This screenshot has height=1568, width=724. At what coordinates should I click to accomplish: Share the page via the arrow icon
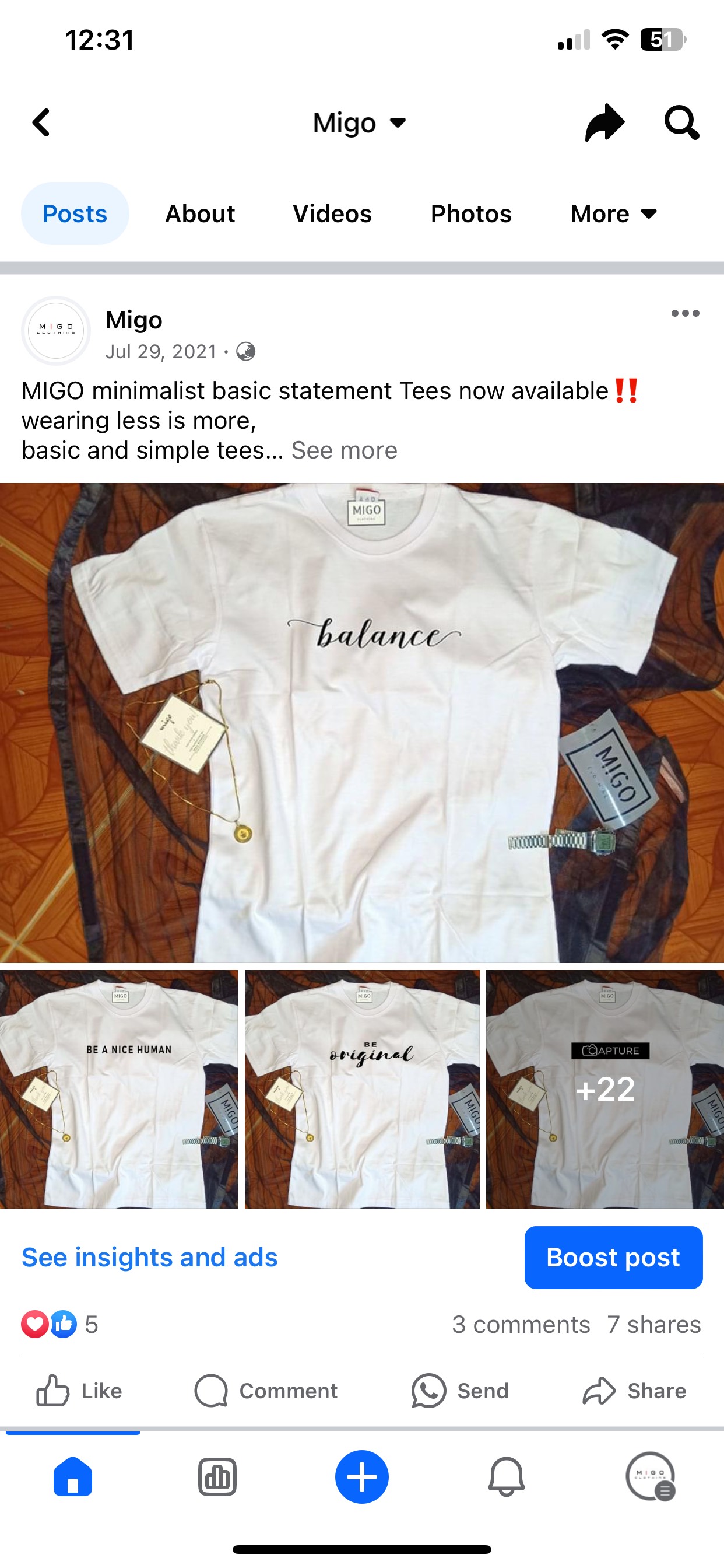click(x=603, y=123)
